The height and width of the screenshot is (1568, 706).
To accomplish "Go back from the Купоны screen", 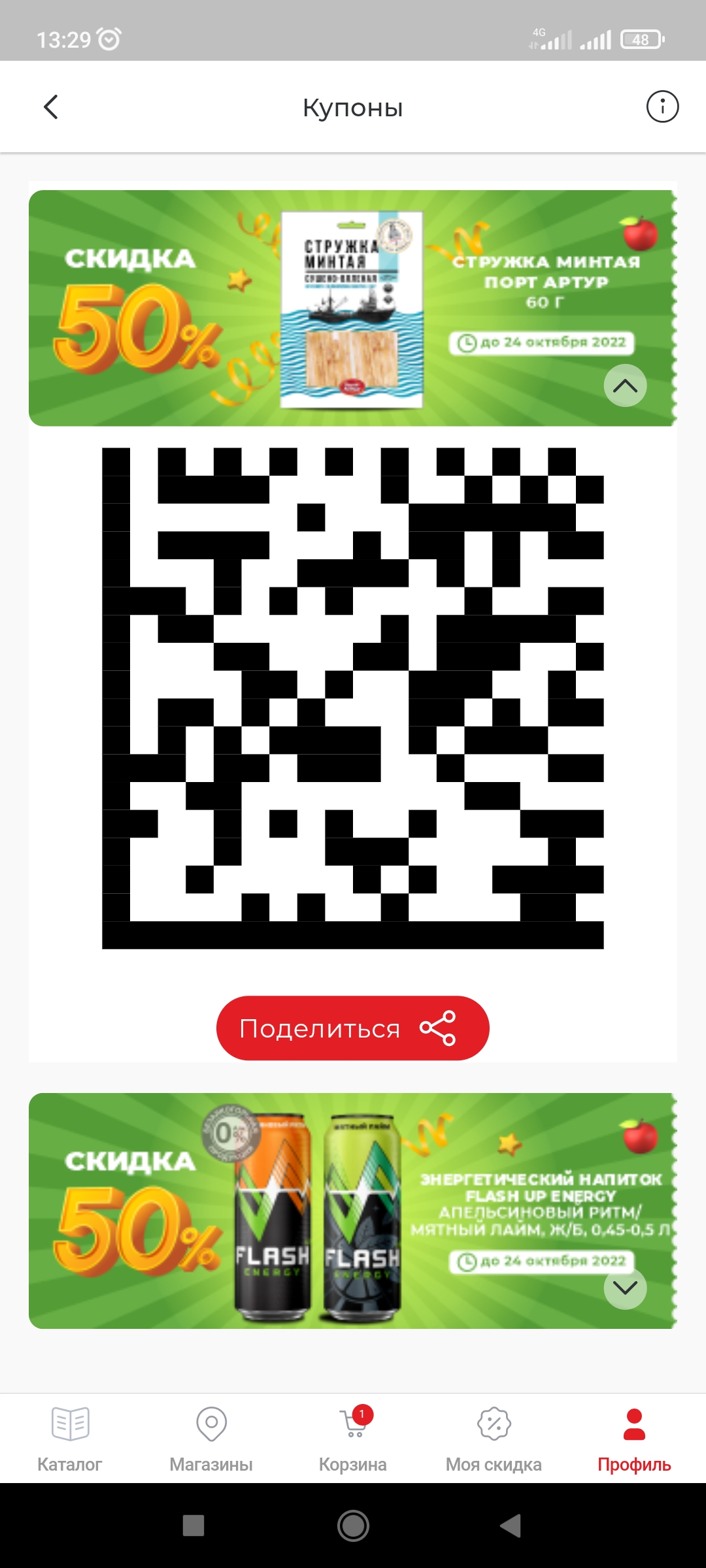I will pyautogui.click(x=50, y=107).
